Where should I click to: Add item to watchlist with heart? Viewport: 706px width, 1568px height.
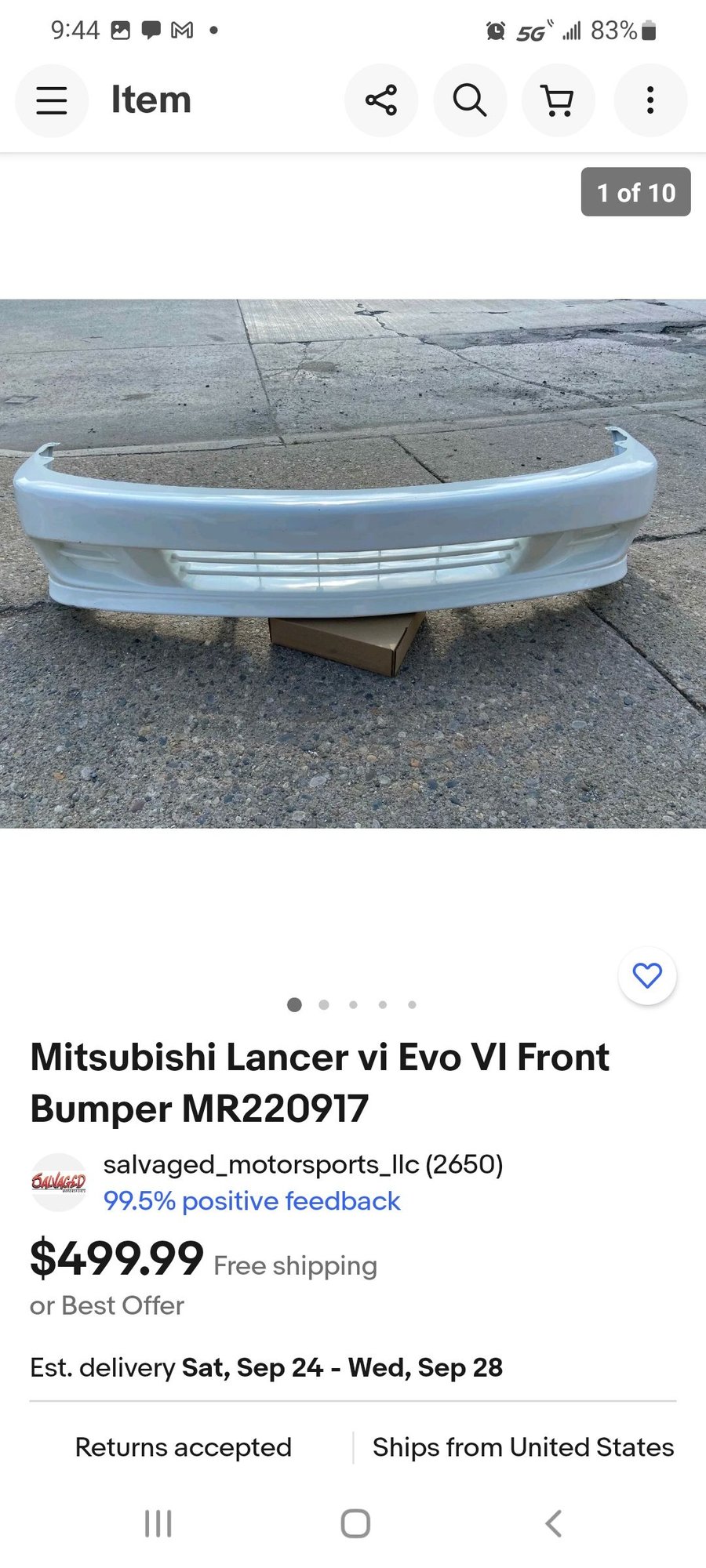coord(647,975)
